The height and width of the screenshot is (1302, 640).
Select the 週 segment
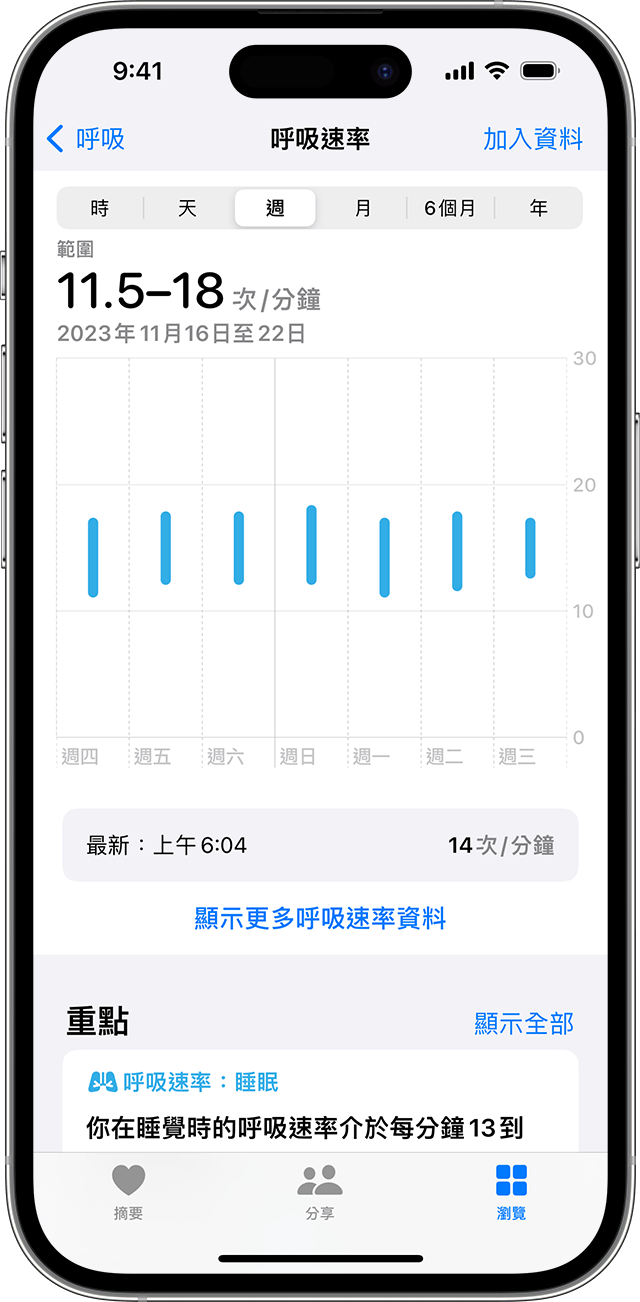[275, 208]
